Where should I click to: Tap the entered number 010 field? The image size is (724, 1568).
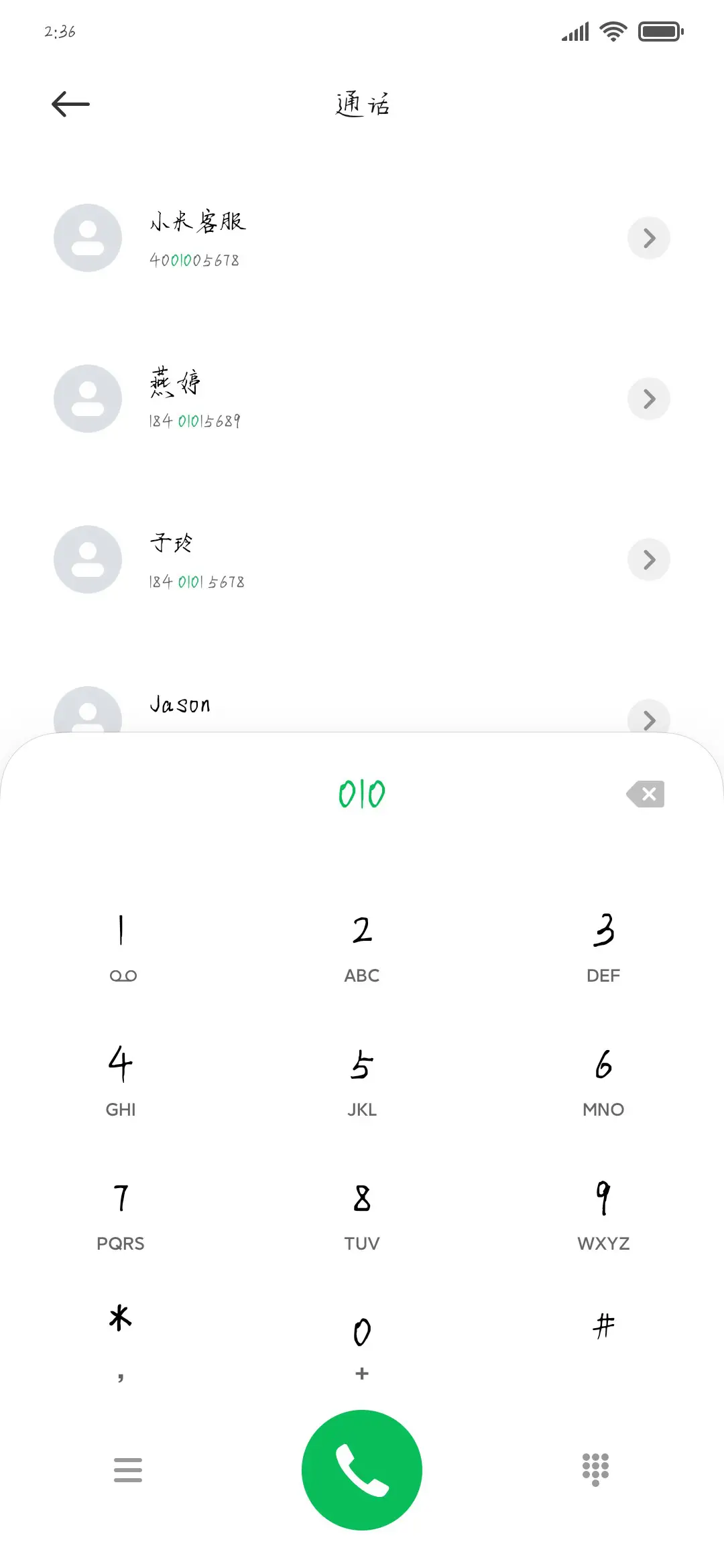pyautogui.click(x=361, y=794)
